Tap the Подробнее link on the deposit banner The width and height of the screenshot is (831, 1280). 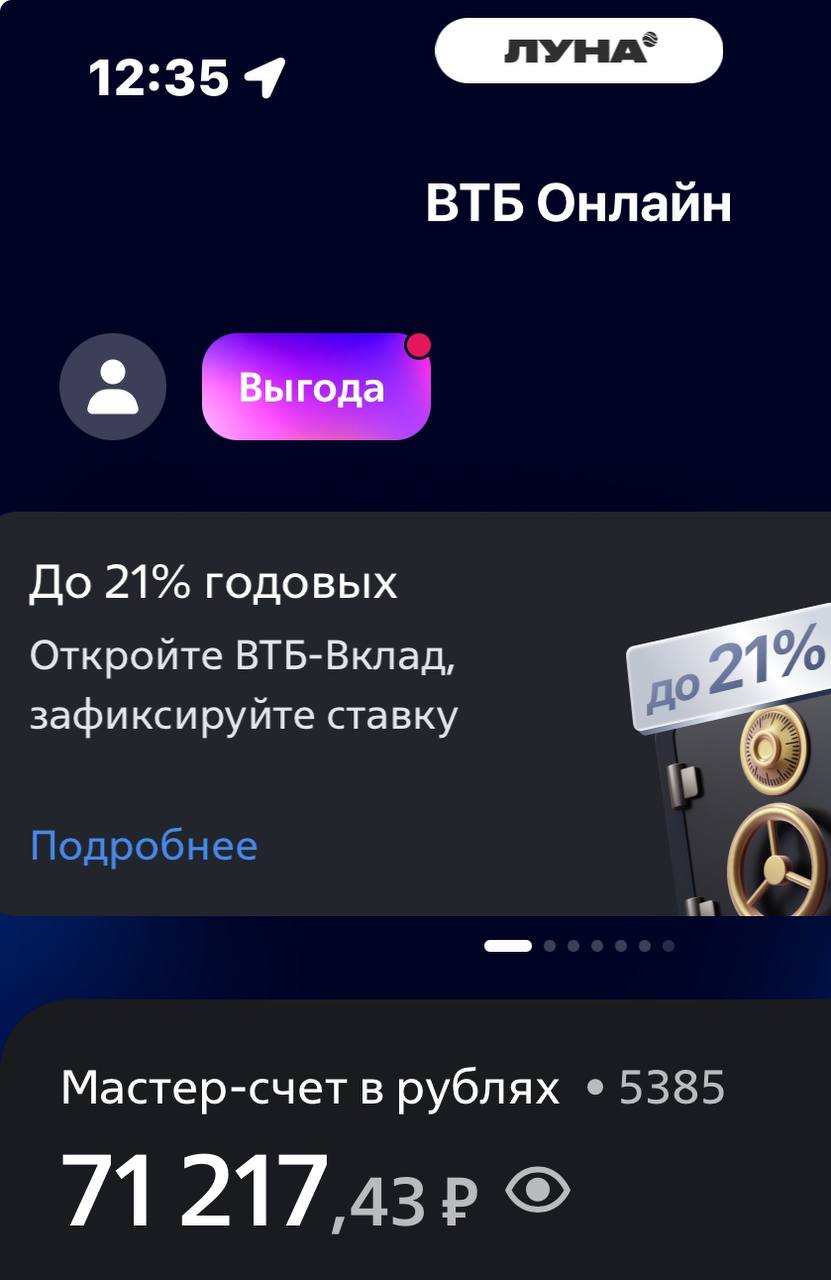[144, 846]
